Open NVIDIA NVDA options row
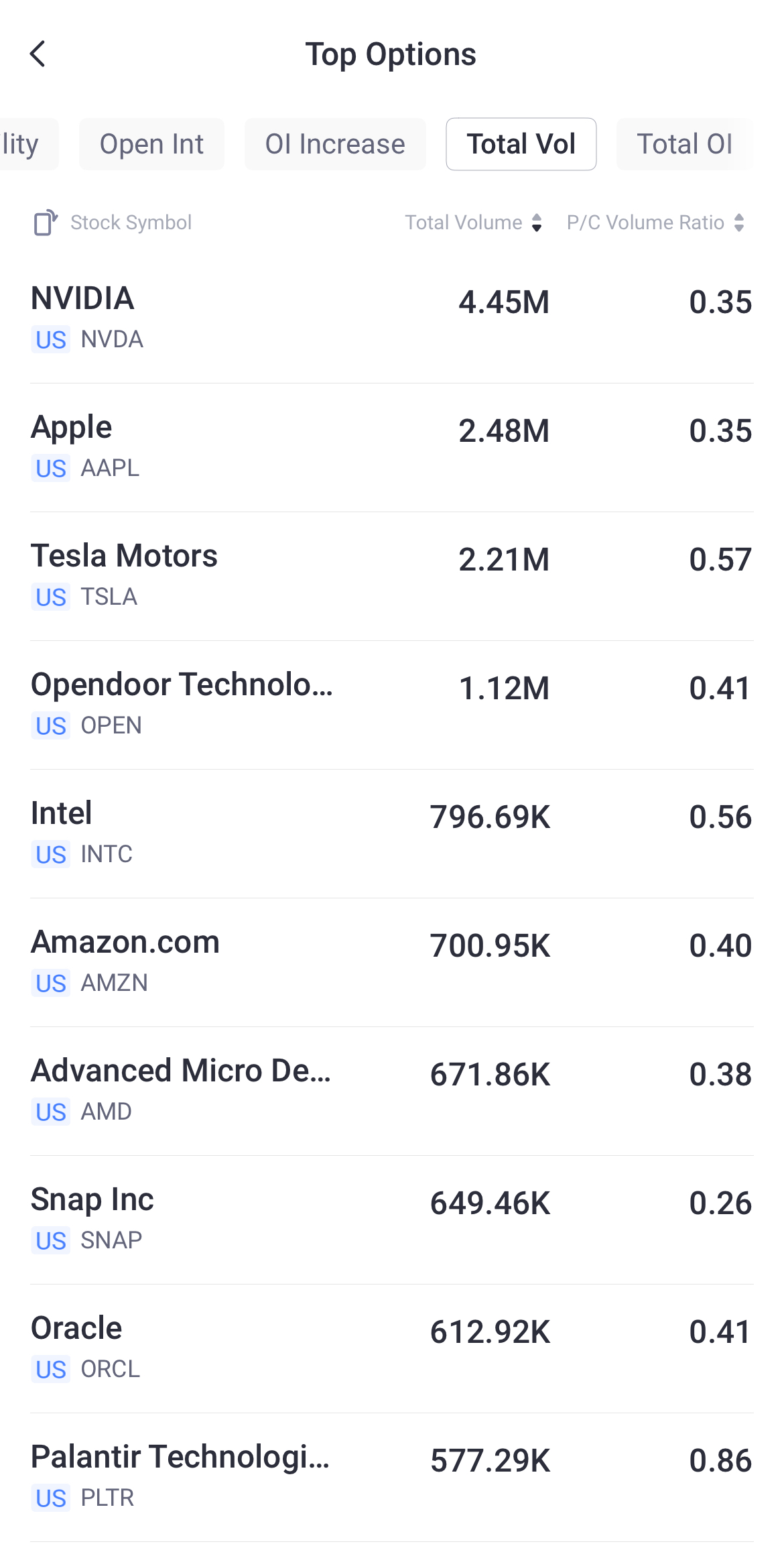Viewport: 784px width, 1544px height. point(392,319)
